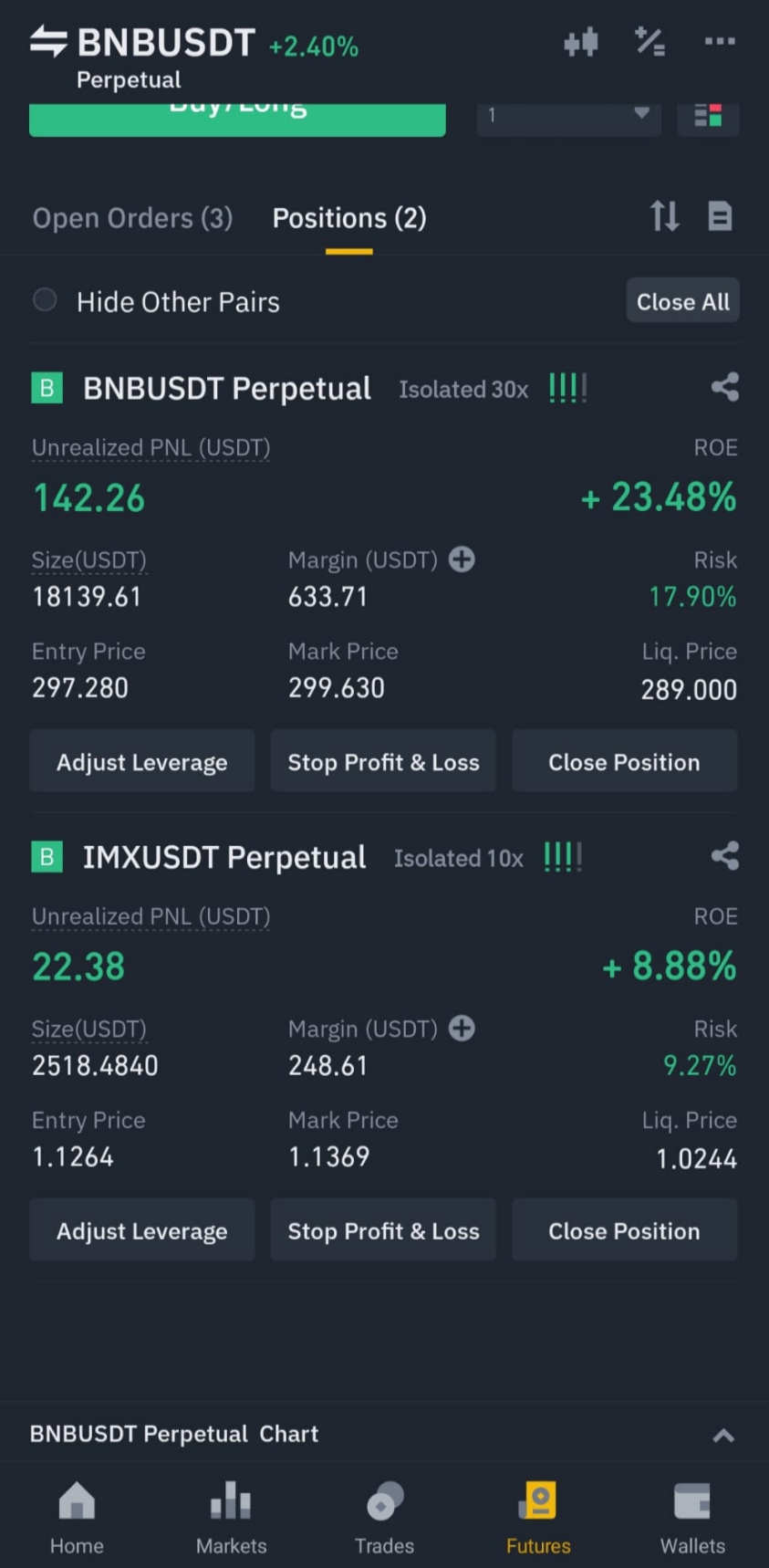Add margin to the IMXUSDT position
Image resolution: width=769 pixels, height=1568 pixels.
pos(462,1029)
